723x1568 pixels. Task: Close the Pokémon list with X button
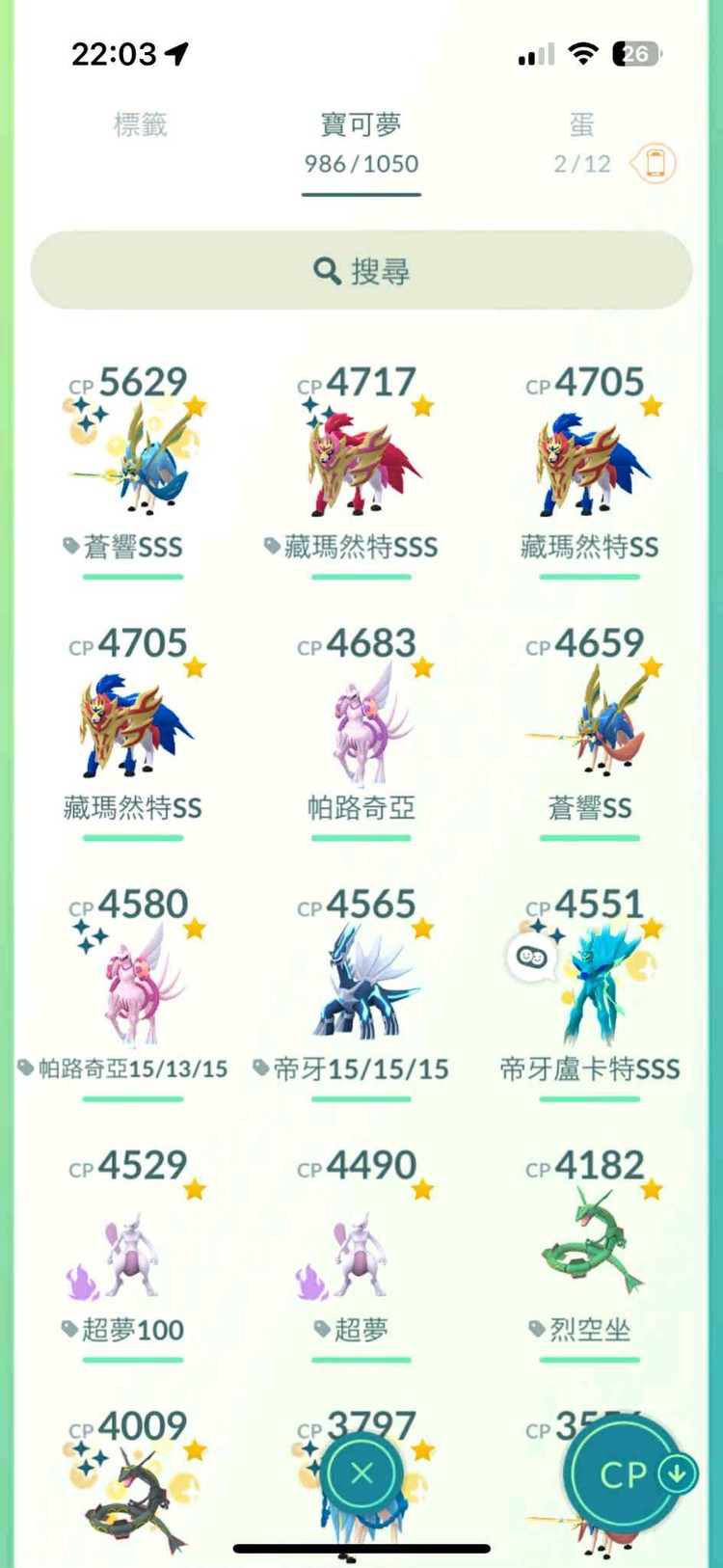361,1473
